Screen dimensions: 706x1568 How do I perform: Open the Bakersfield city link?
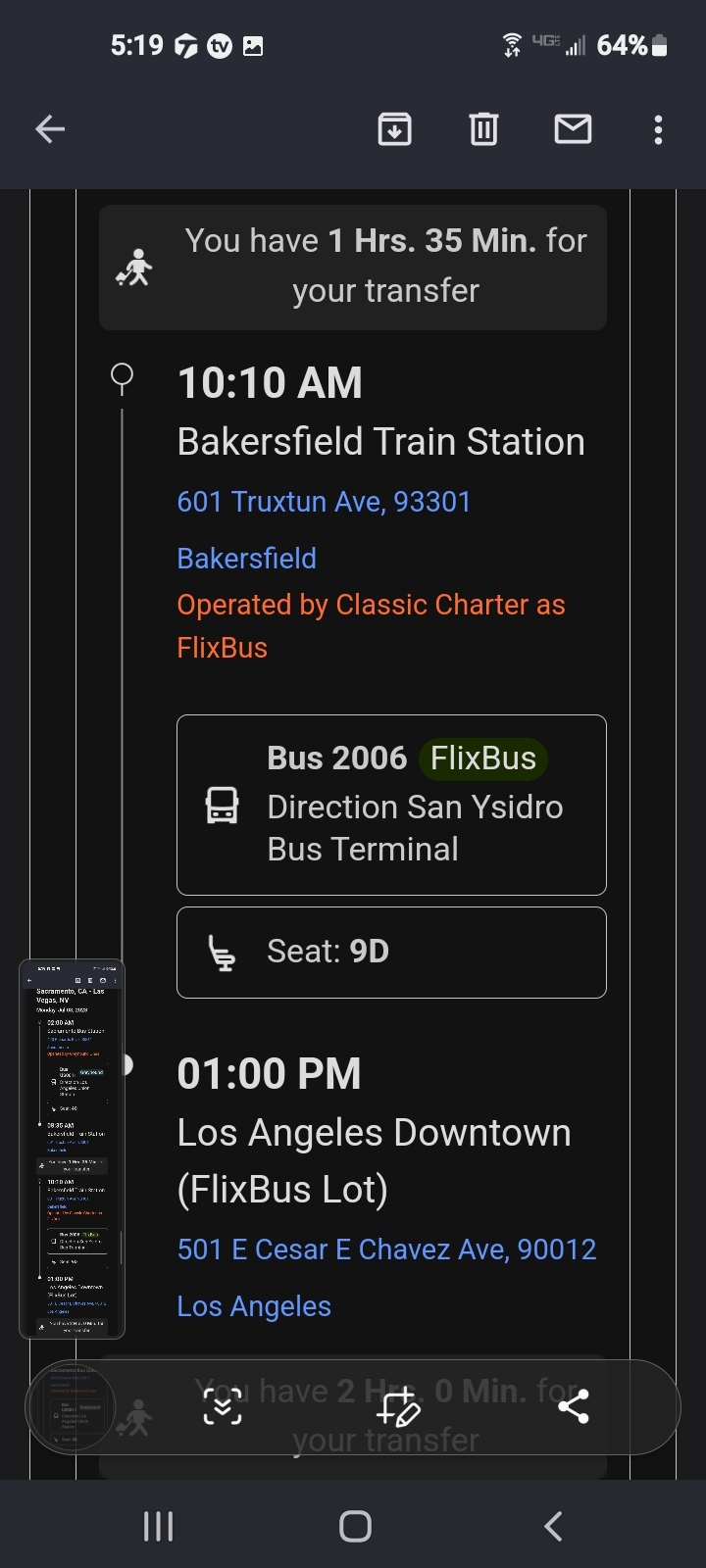(x=246, y=559)
